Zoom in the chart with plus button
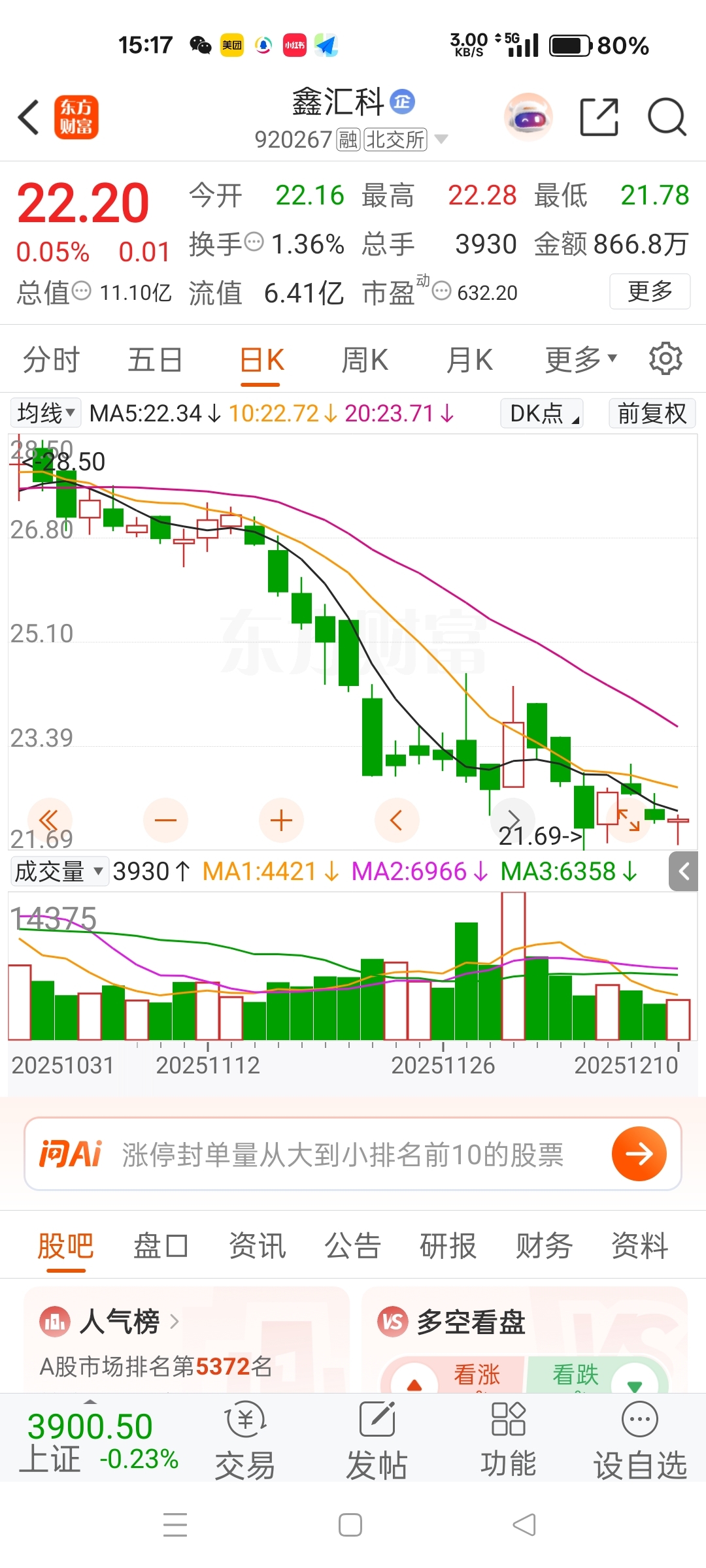Image resolution: width=706 pixels, height=1568 pixels. click(281, 821)
